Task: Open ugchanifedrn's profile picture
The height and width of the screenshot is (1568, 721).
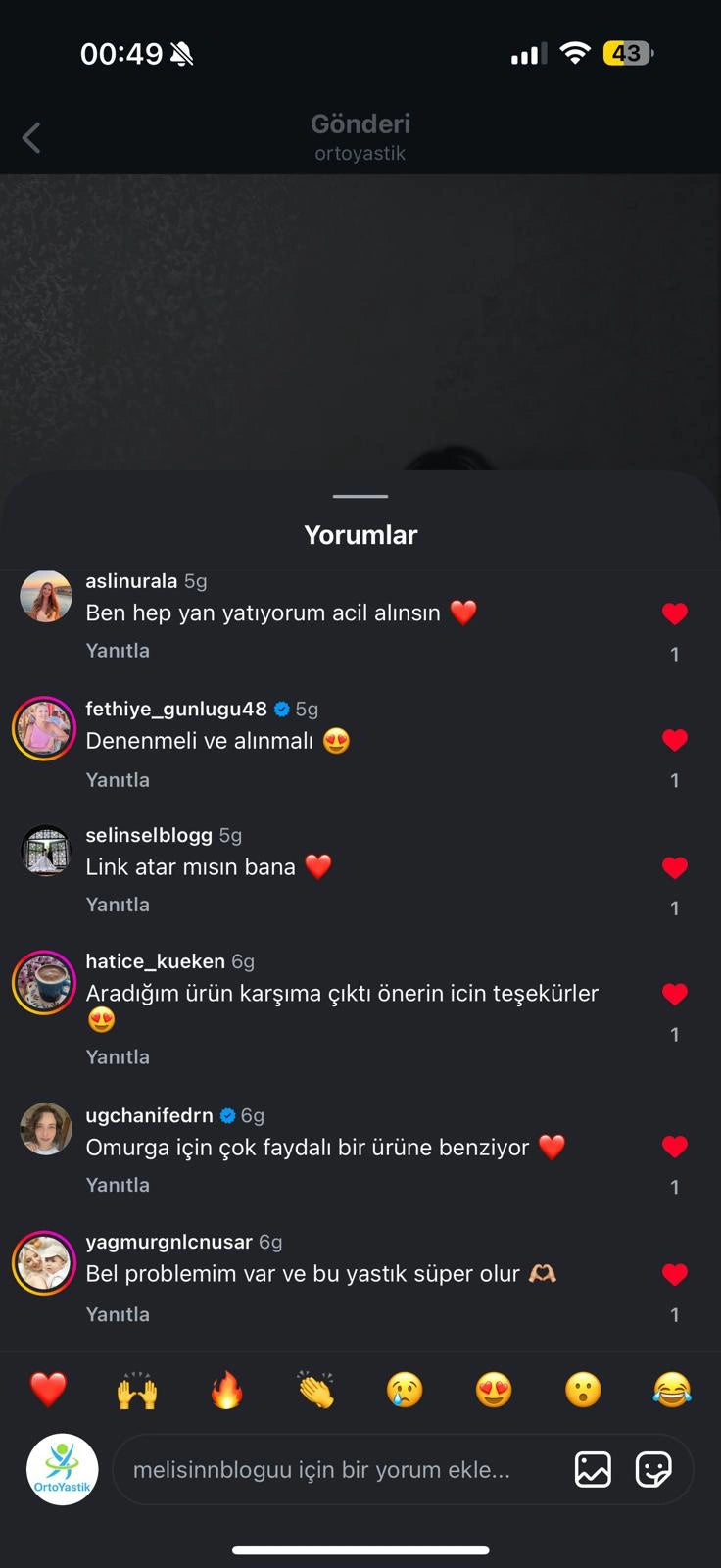Action: [x=46, y=1129]
